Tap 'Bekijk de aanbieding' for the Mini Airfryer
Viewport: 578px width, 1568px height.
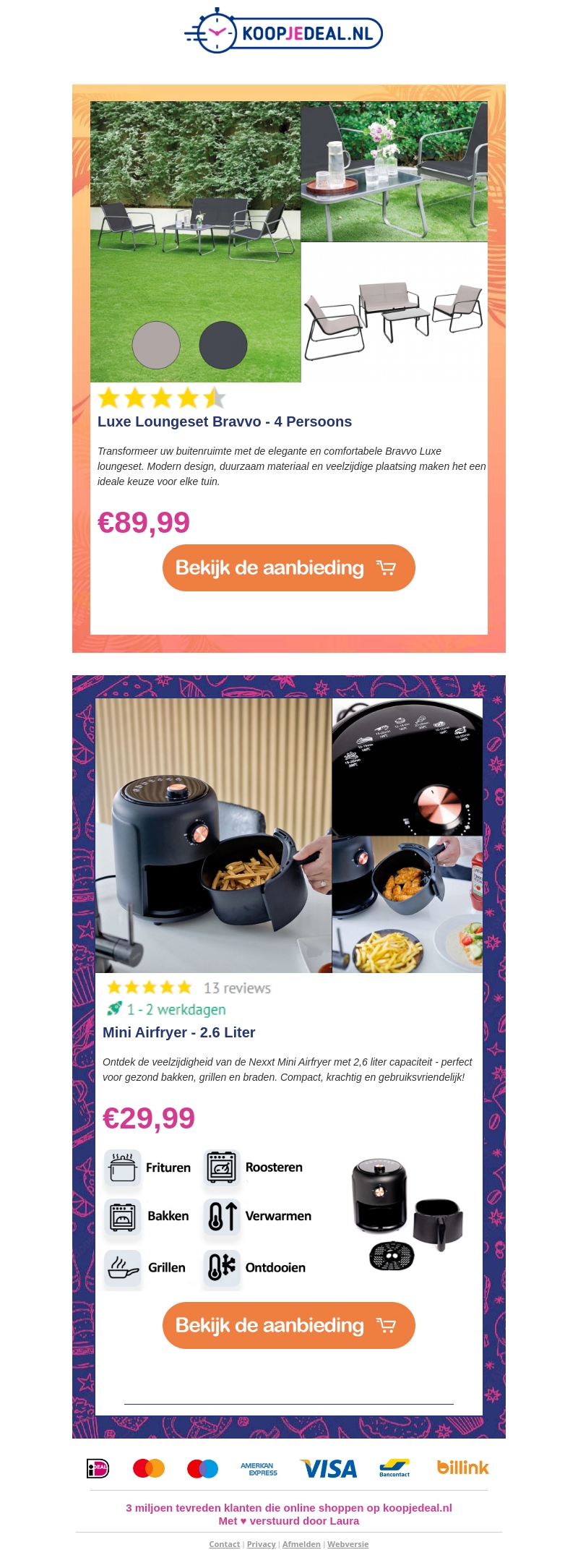pyautogui.click(x=289, y=1325)
